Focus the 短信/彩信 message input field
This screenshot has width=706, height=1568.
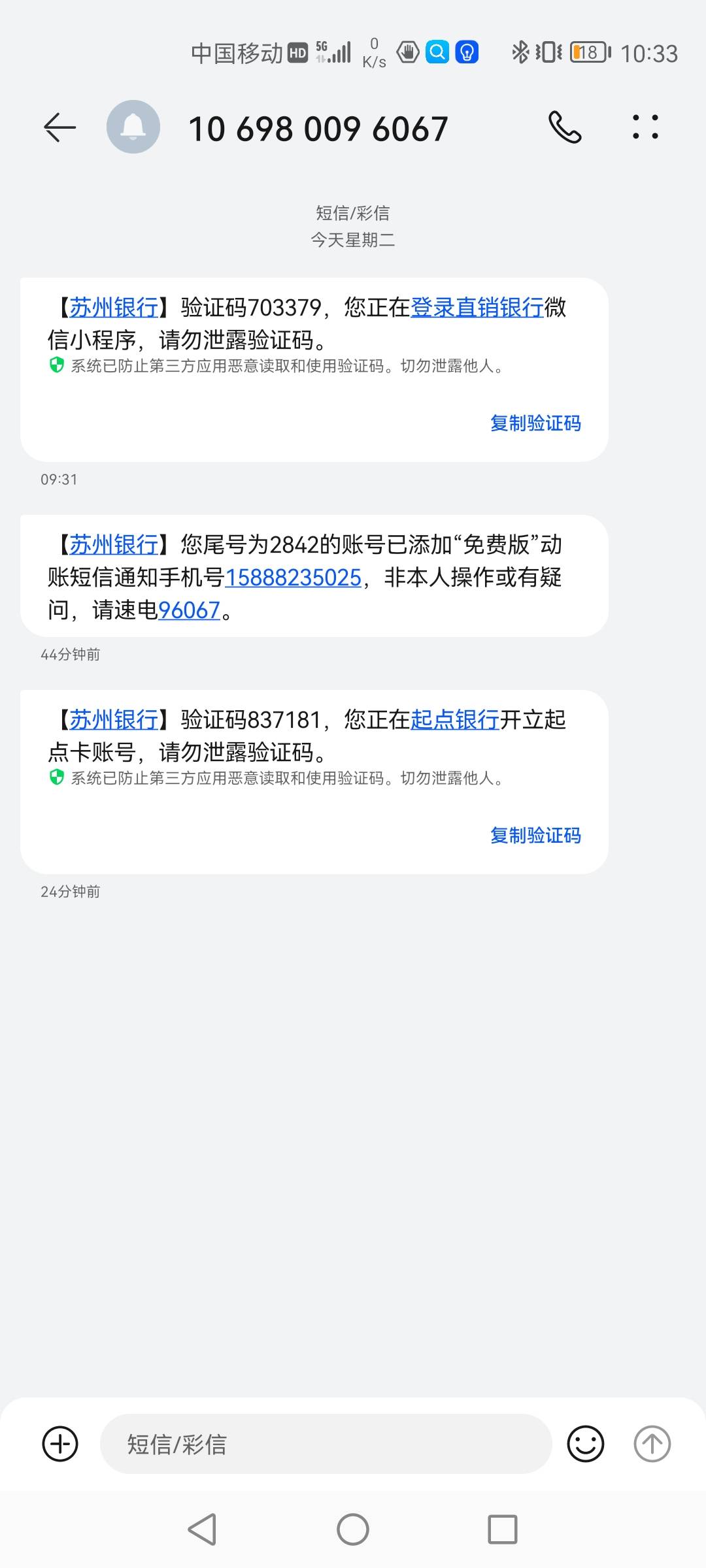tap(326, 1444)
